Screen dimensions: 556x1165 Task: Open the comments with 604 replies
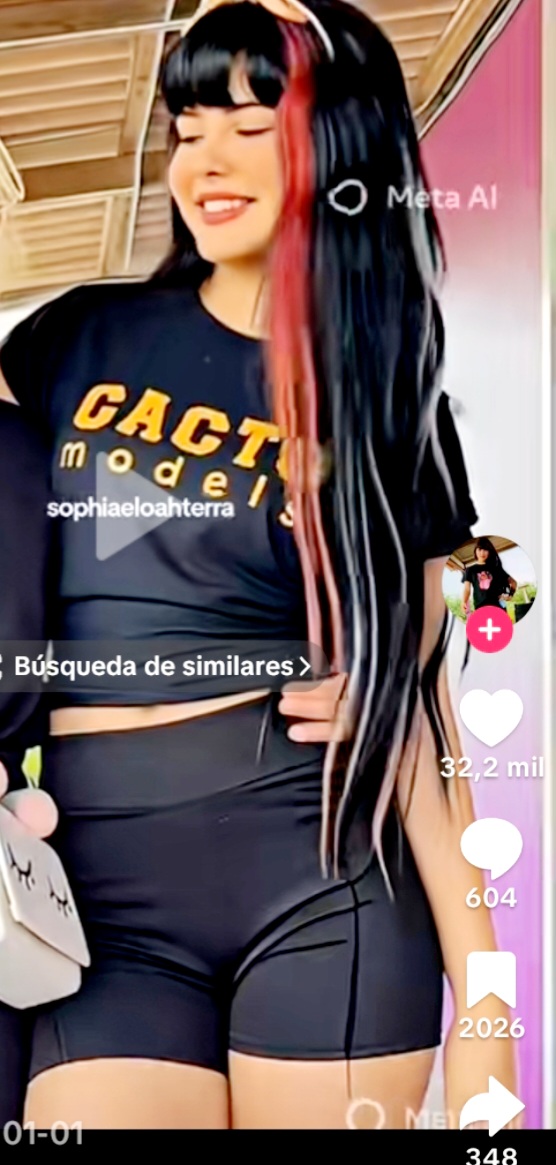point(491,848)
